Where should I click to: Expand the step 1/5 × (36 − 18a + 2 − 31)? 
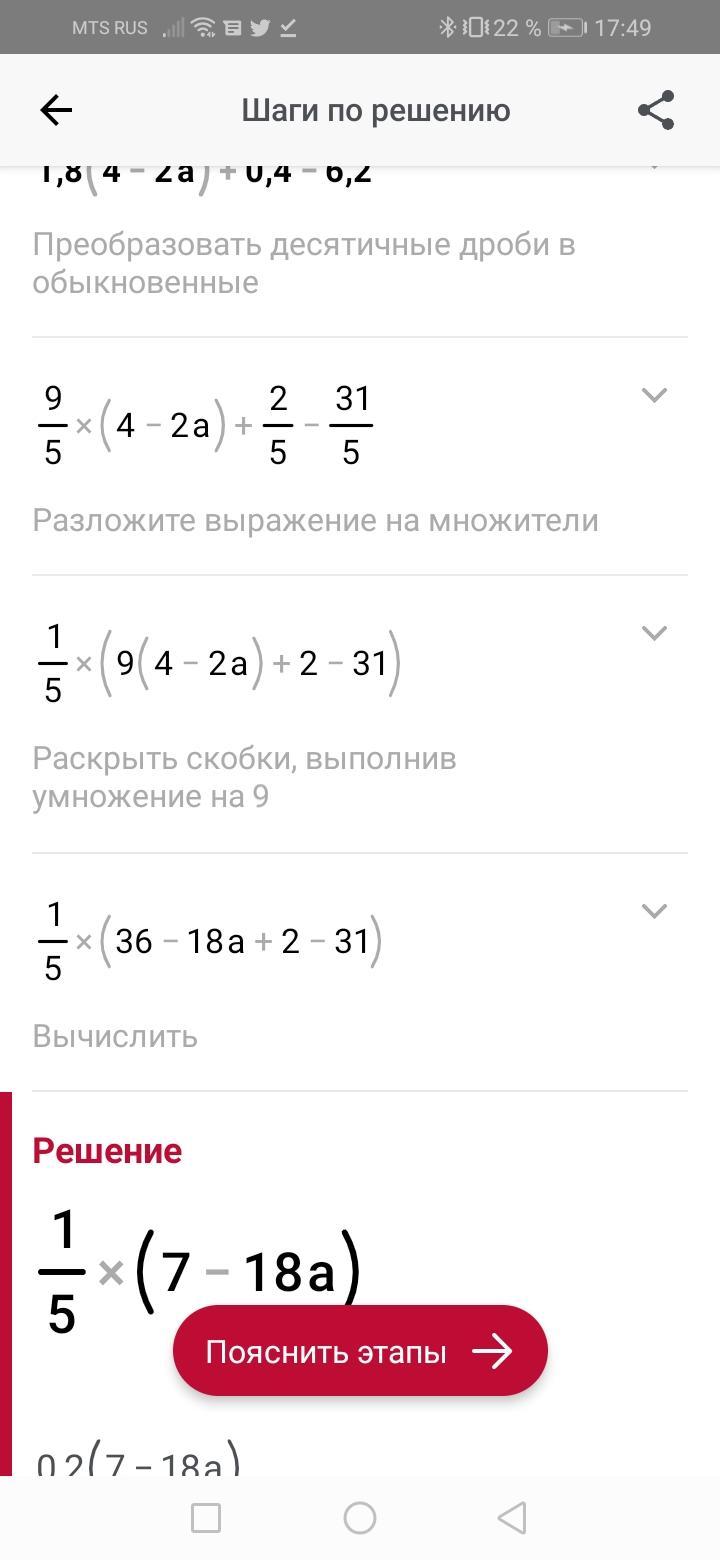653,911
